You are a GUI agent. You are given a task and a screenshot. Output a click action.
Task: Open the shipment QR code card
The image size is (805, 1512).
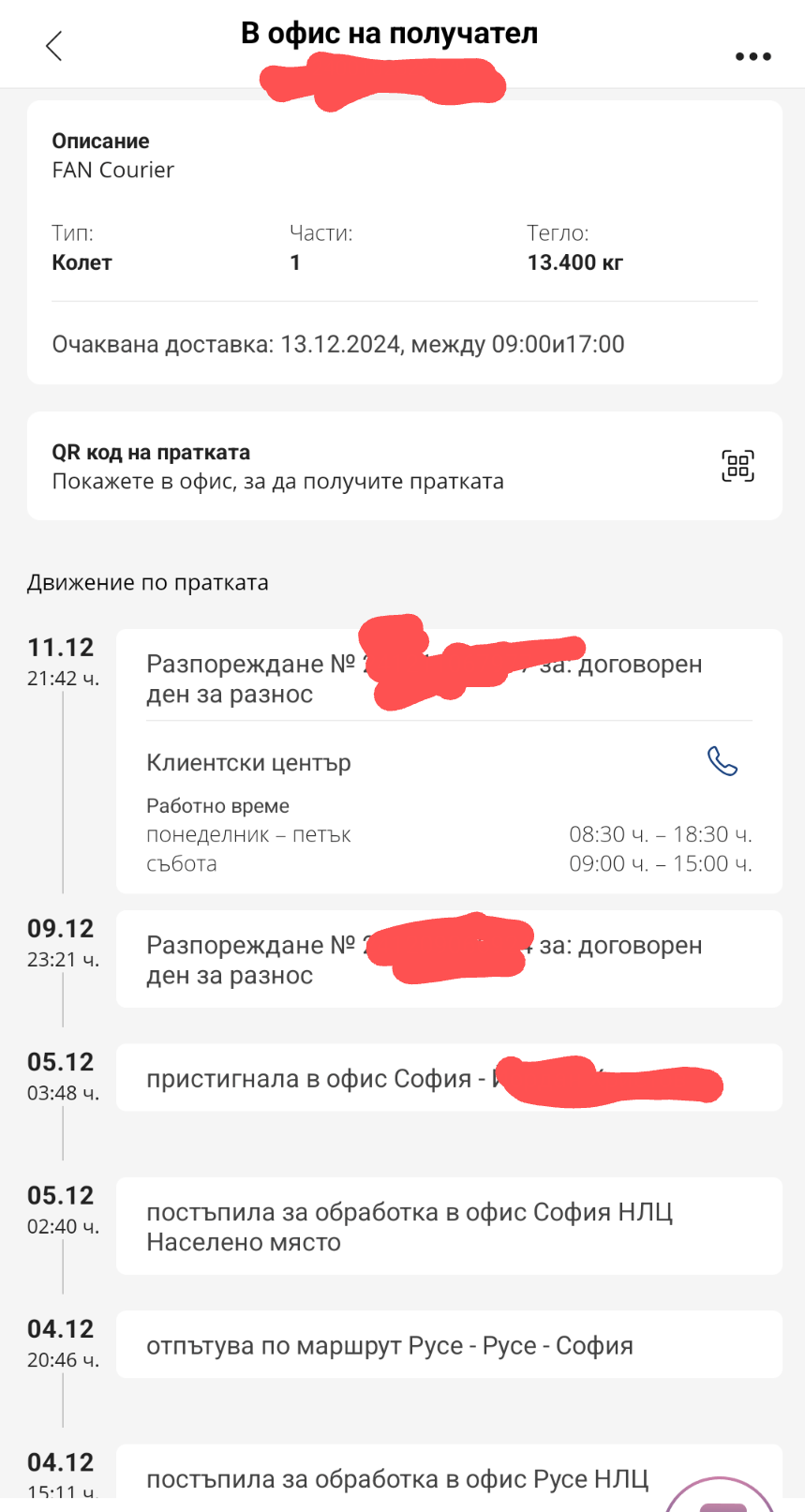pyautogui.click(x=404, y=466)
